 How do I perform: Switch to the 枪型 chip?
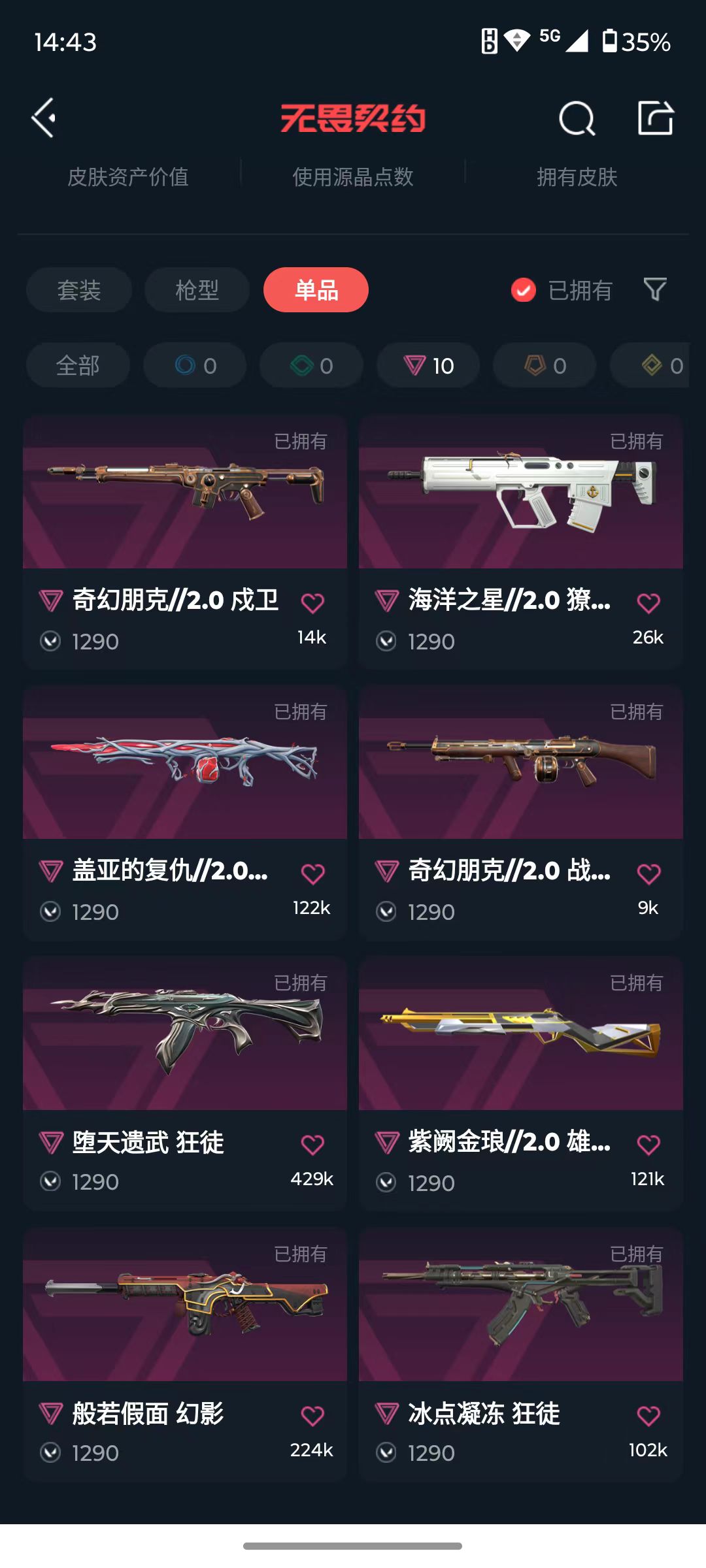(197, 289)
